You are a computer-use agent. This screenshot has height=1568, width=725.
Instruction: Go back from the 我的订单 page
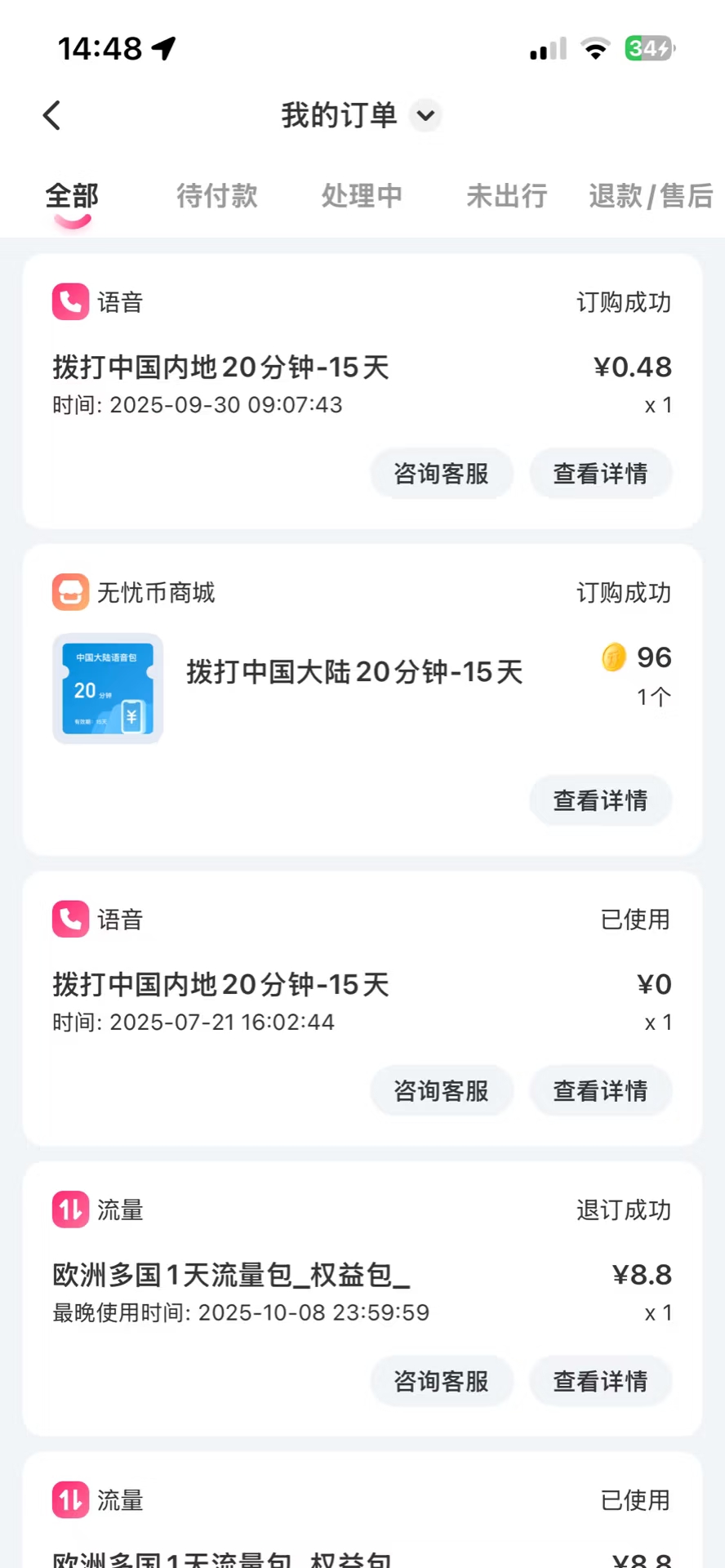(x=51, y=115)
